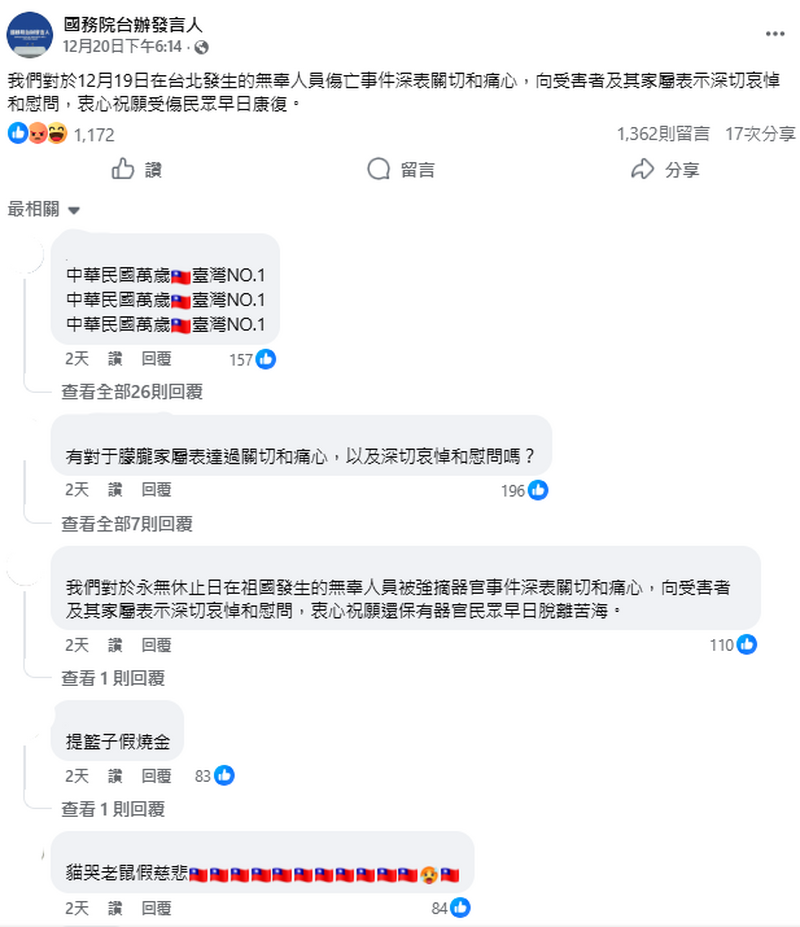
Task: Like the 強摘器官 comment
Action: pos(115,645)
